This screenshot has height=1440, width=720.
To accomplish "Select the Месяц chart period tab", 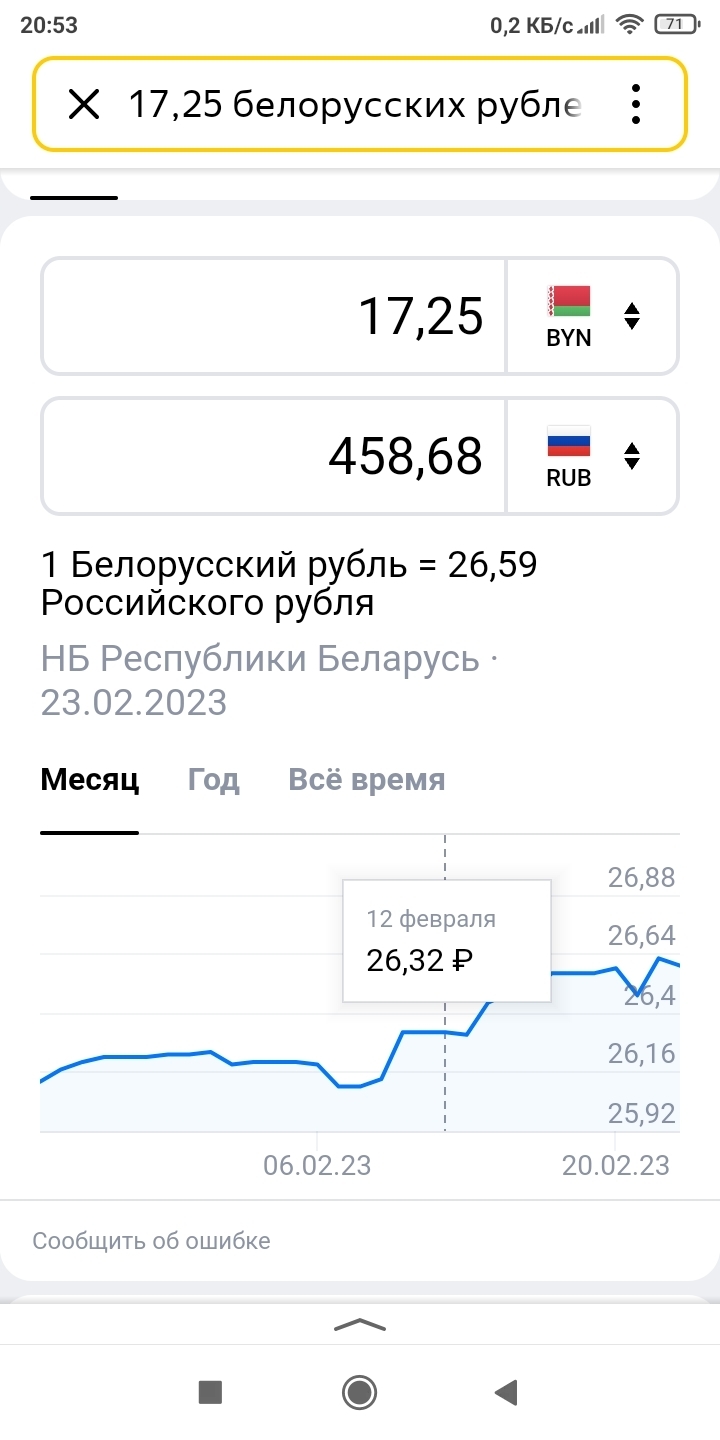I will coord(89,780).
